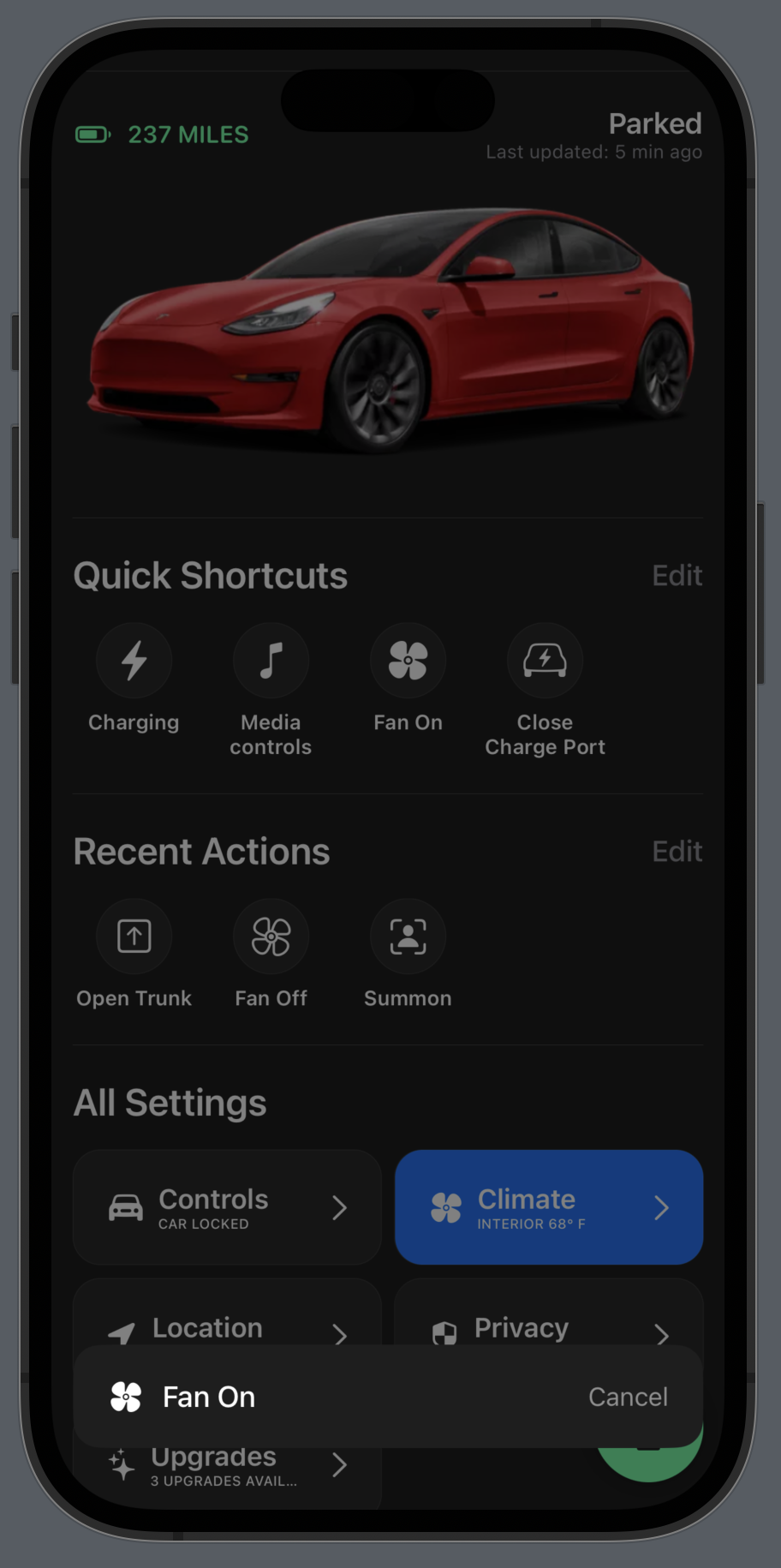Tap the 237 miles range indicator
This screenshot has width=781, height=1568.
[x=188, y=135]
